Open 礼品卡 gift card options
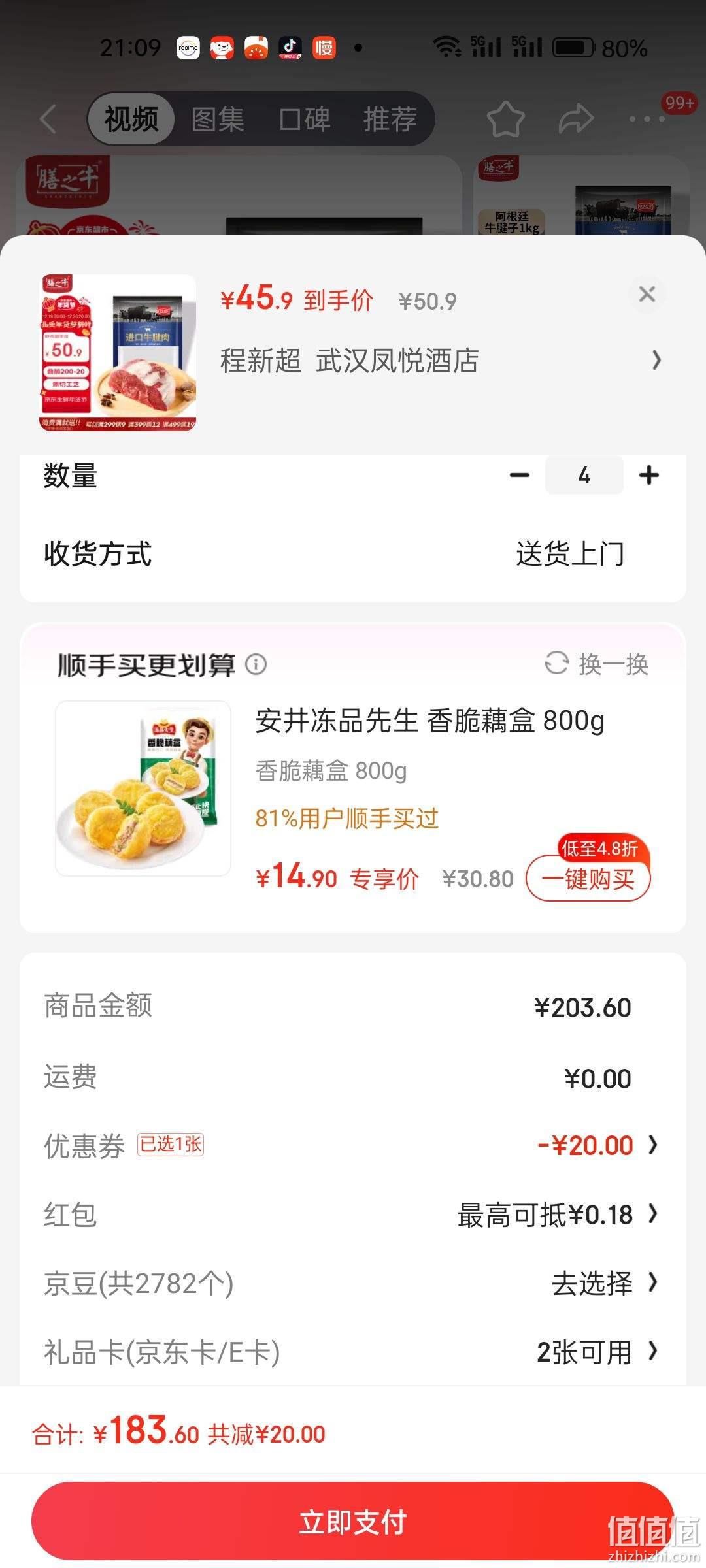The height and width of the screenshot is (1568, 706). (353, 1352)
